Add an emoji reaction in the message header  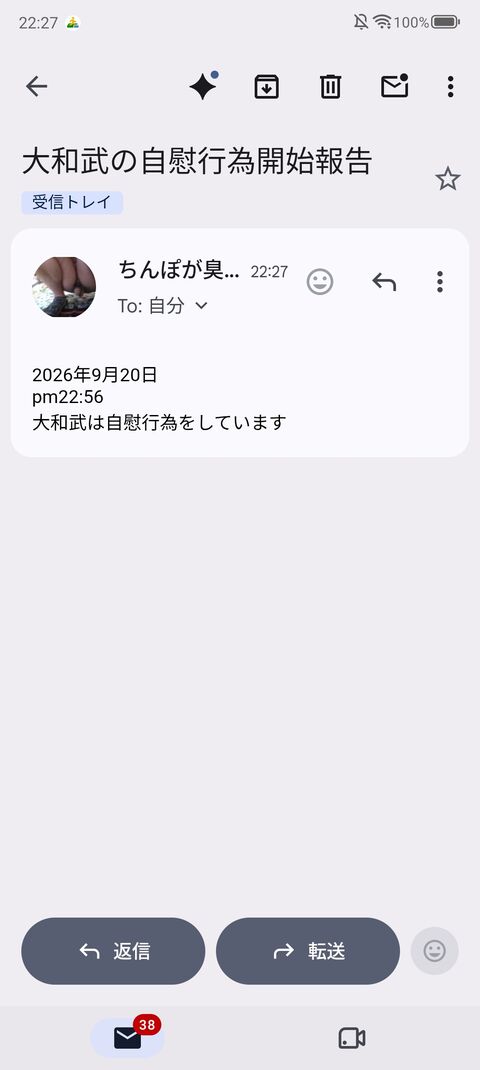click(x=320, y=282)
